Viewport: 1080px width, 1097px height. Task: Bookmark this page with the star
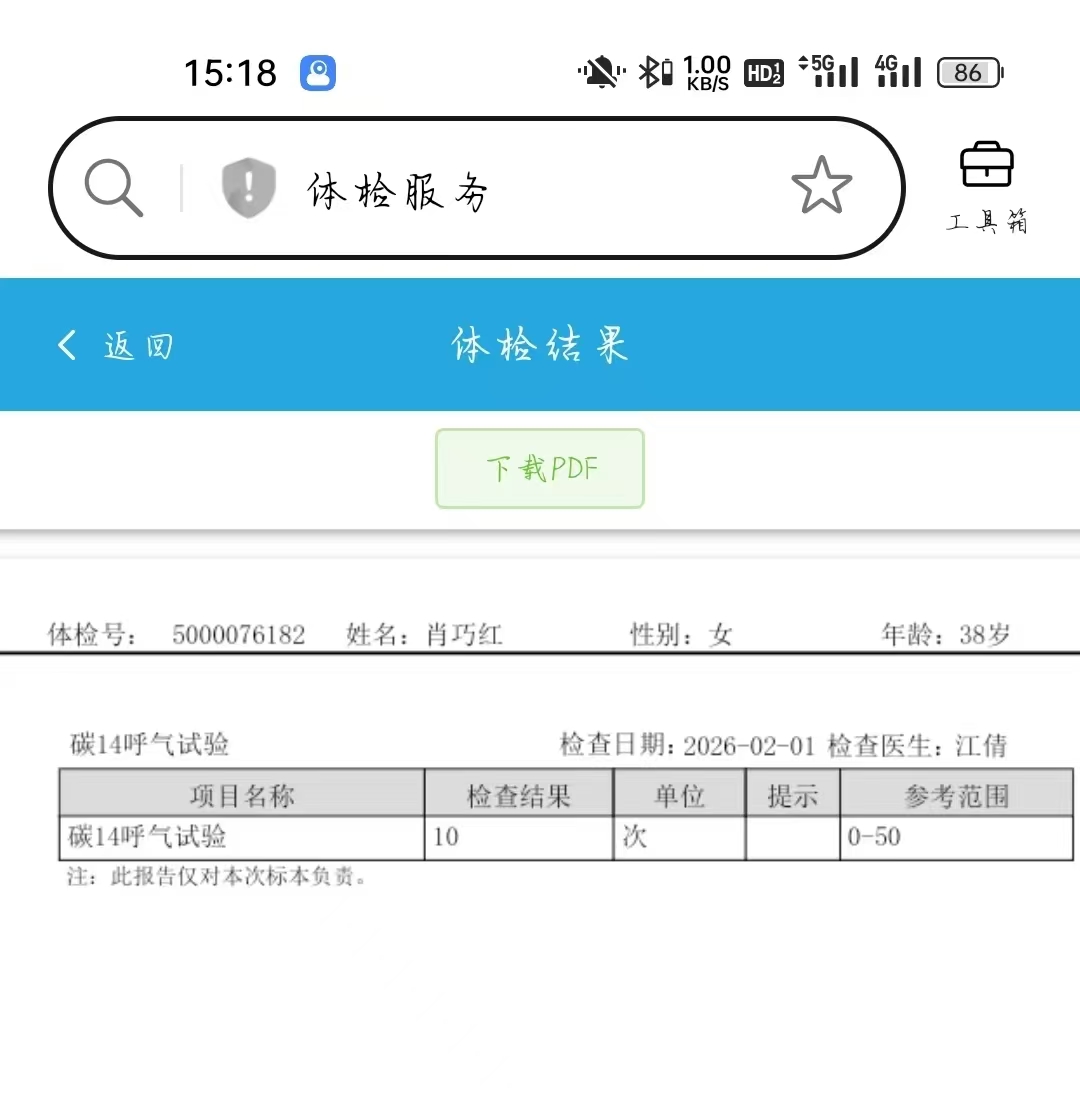821,186
